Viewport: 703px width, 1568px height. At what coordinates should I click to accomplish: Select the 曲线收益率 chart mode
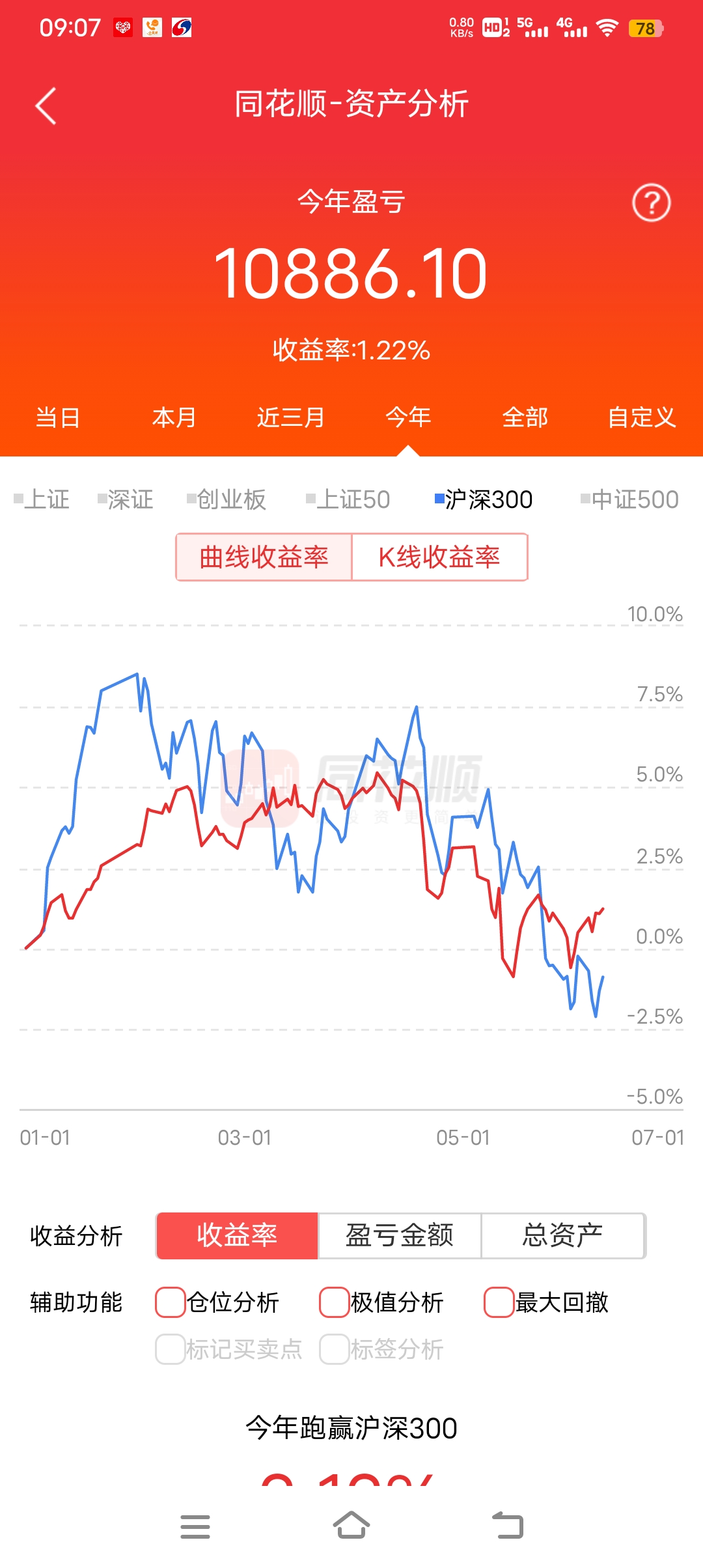[x=264, y=557]
